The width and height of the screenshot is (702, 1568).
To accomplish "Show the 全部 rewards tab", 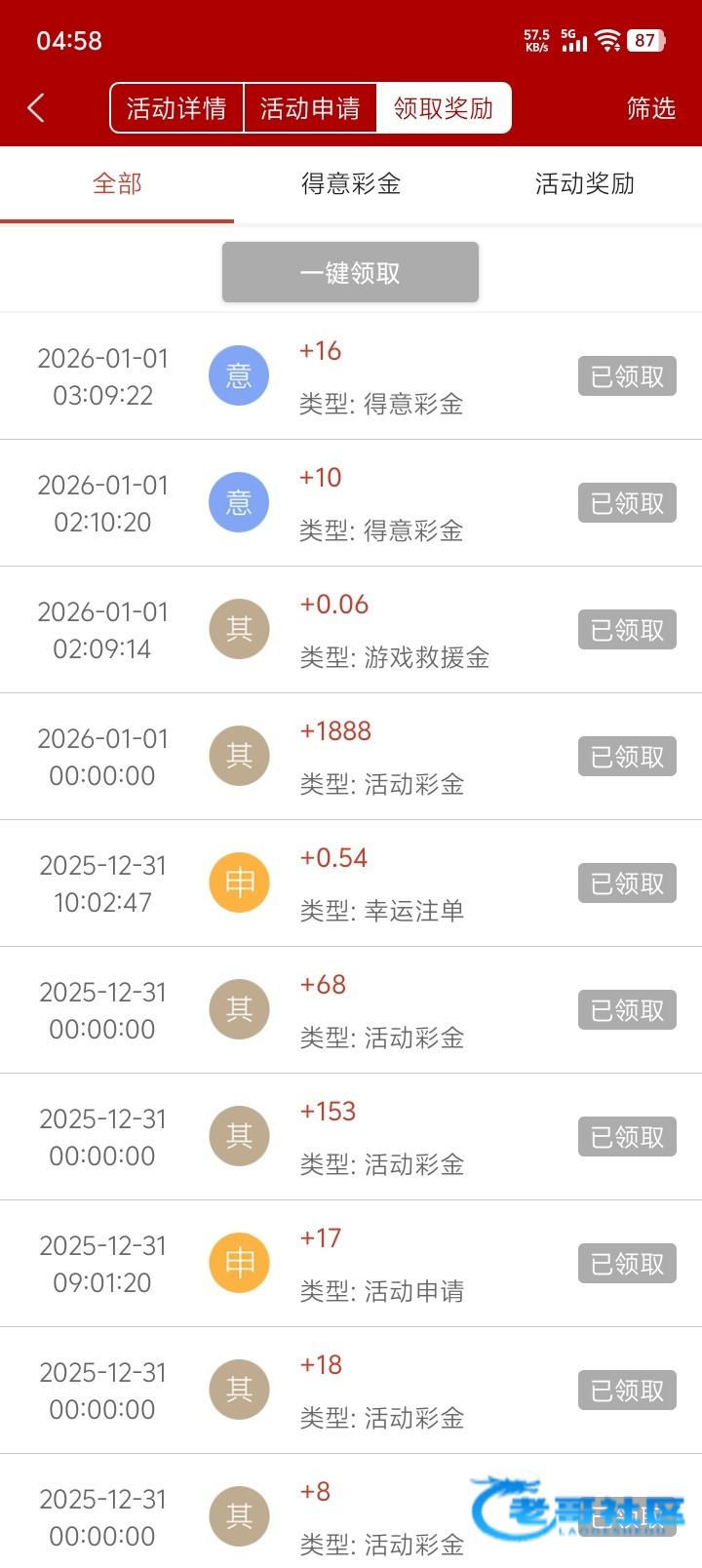I will 117,183.
